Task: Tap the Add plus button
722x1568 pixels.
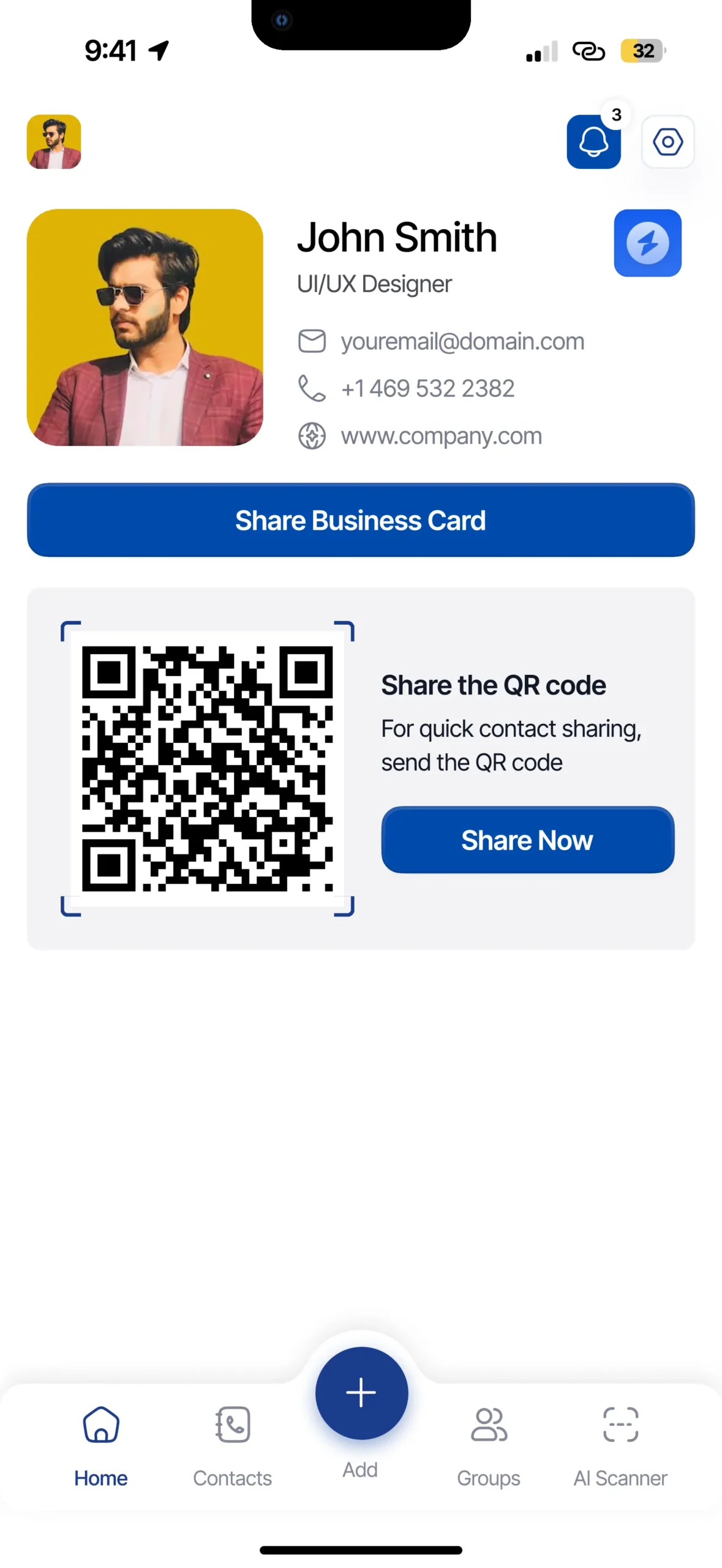Action: click(361, 1392)
